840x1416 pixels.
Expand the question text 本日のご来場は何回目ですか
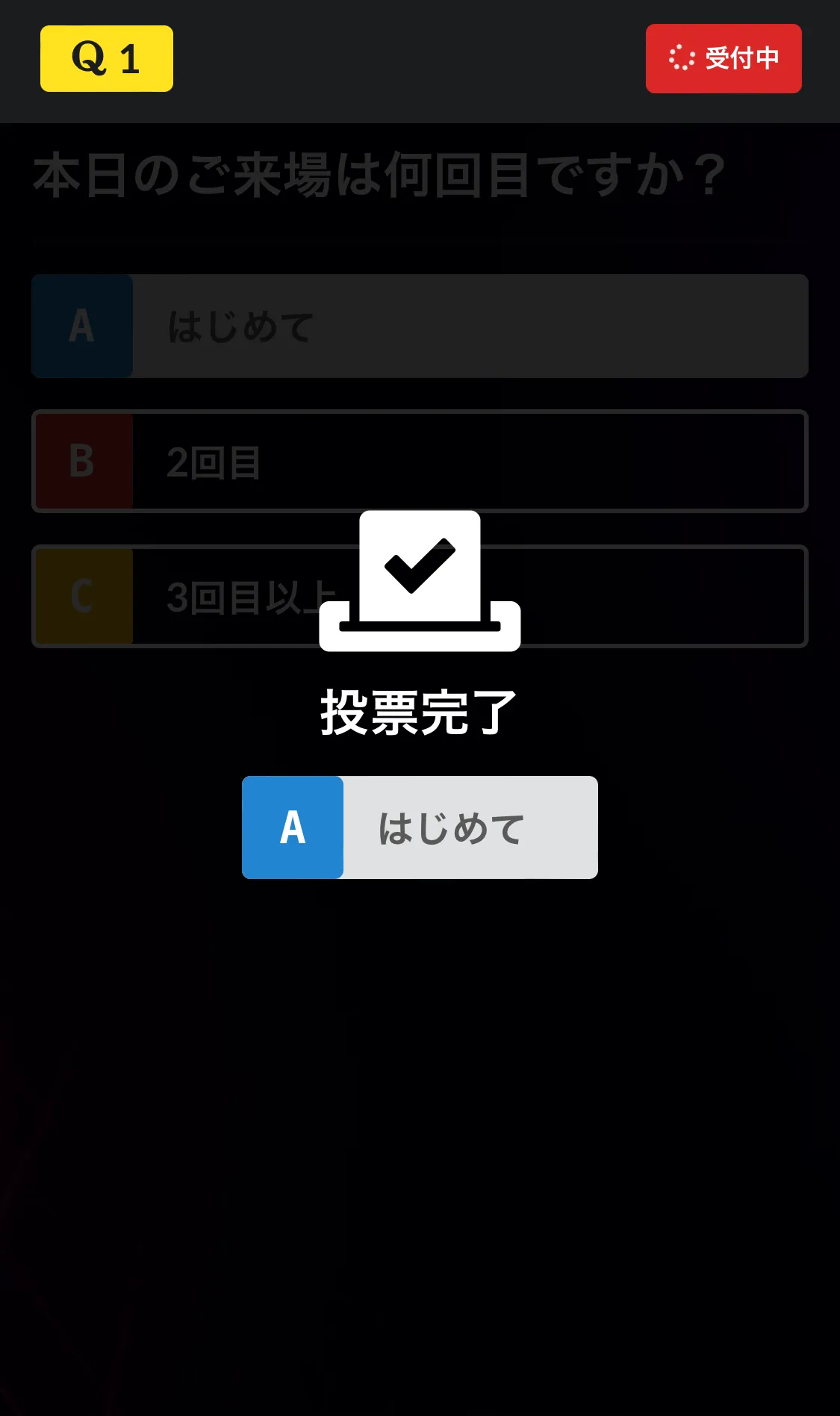pyautogui.click(x=379, y=173)
